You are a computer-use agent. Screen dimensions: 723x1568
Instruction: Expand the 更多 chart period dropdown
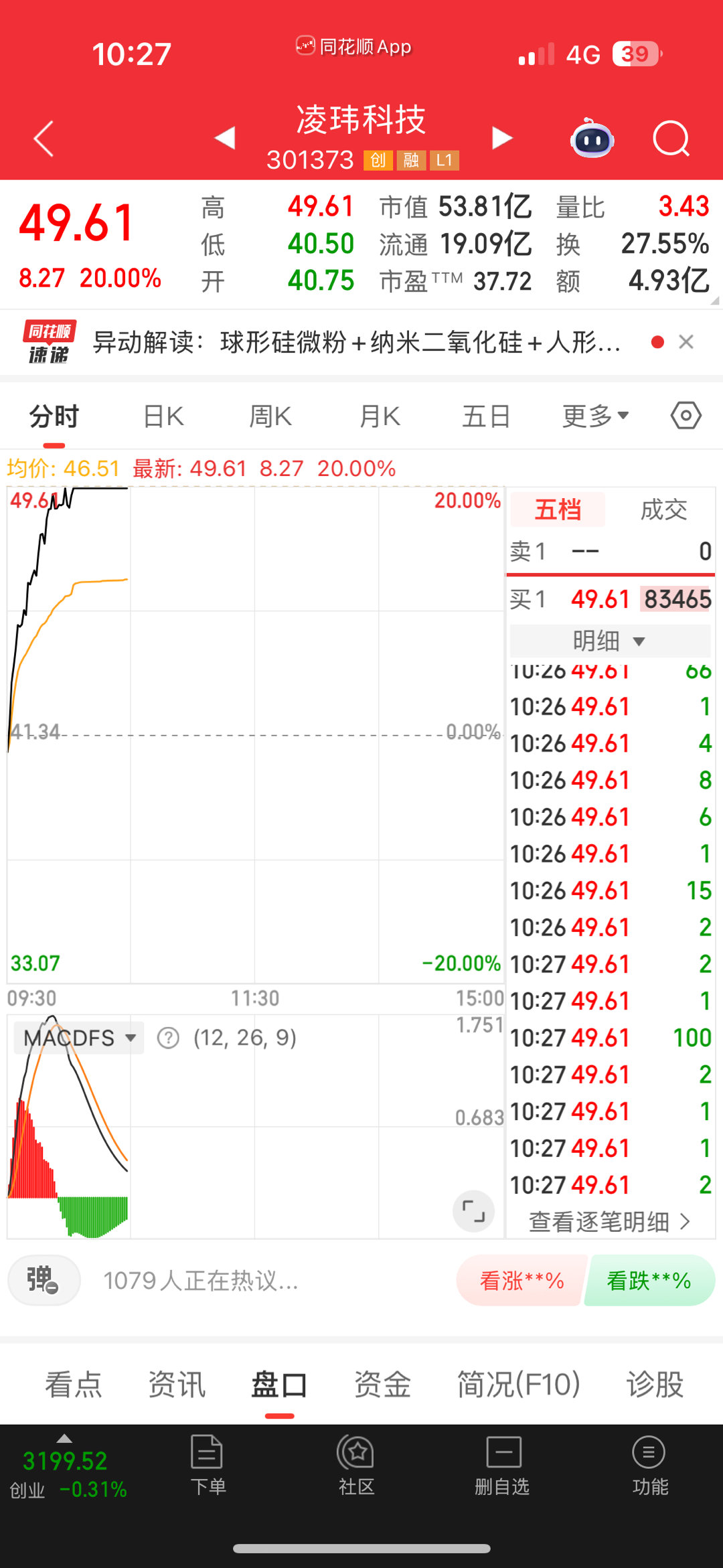pyautogui.click(x=593, y=415)
